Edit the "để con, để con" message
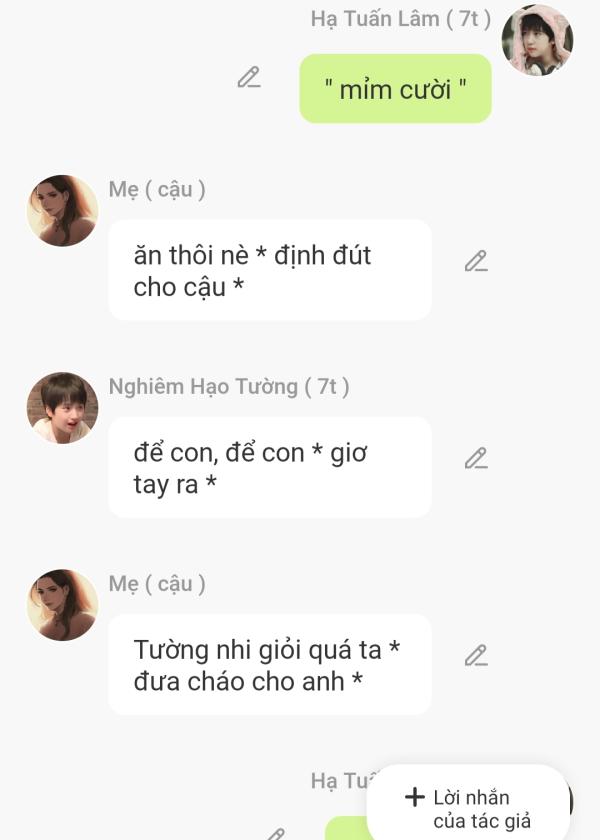This screenshot has height=840, width=600. [x=476, y=458]
